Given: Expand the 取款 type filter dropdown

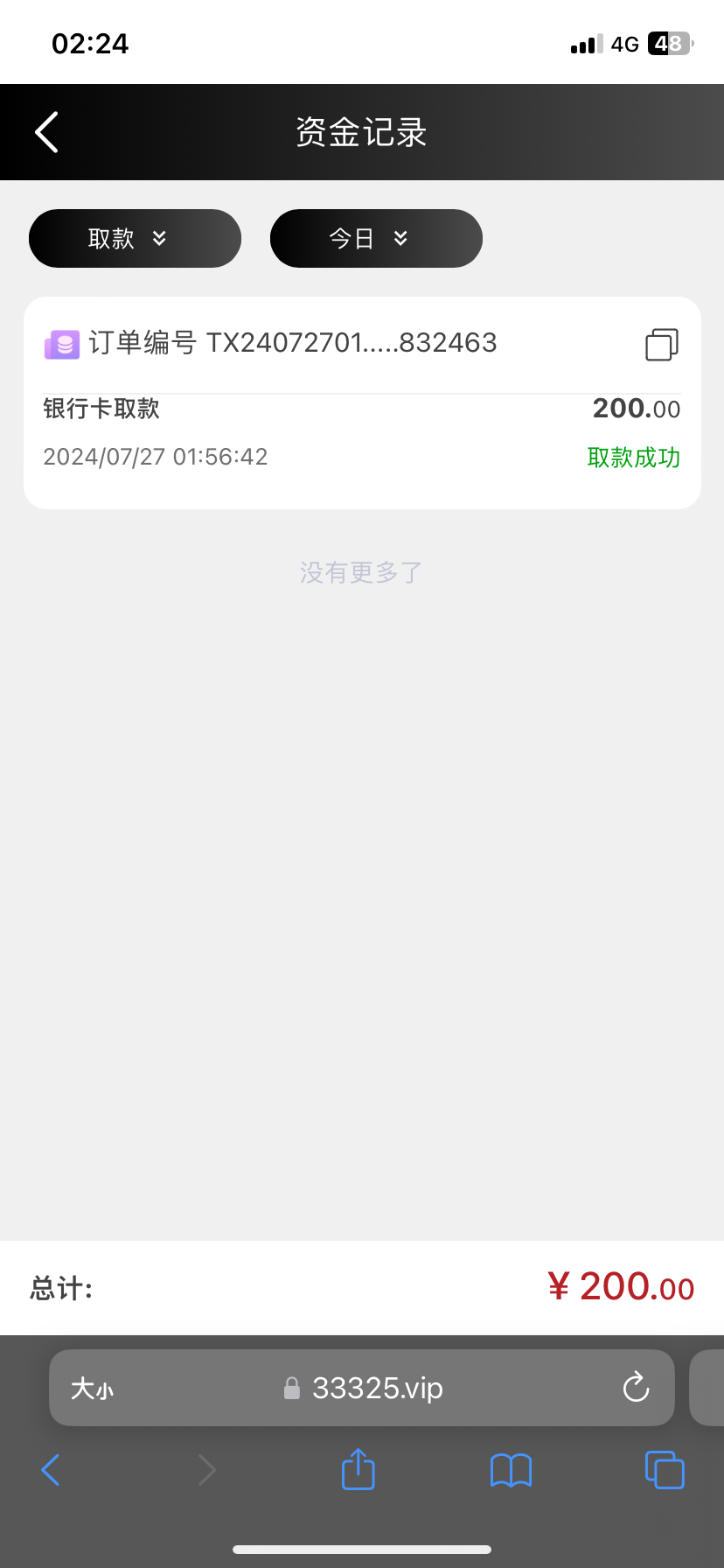Looking at the screenshot, I should pos(135,238).
